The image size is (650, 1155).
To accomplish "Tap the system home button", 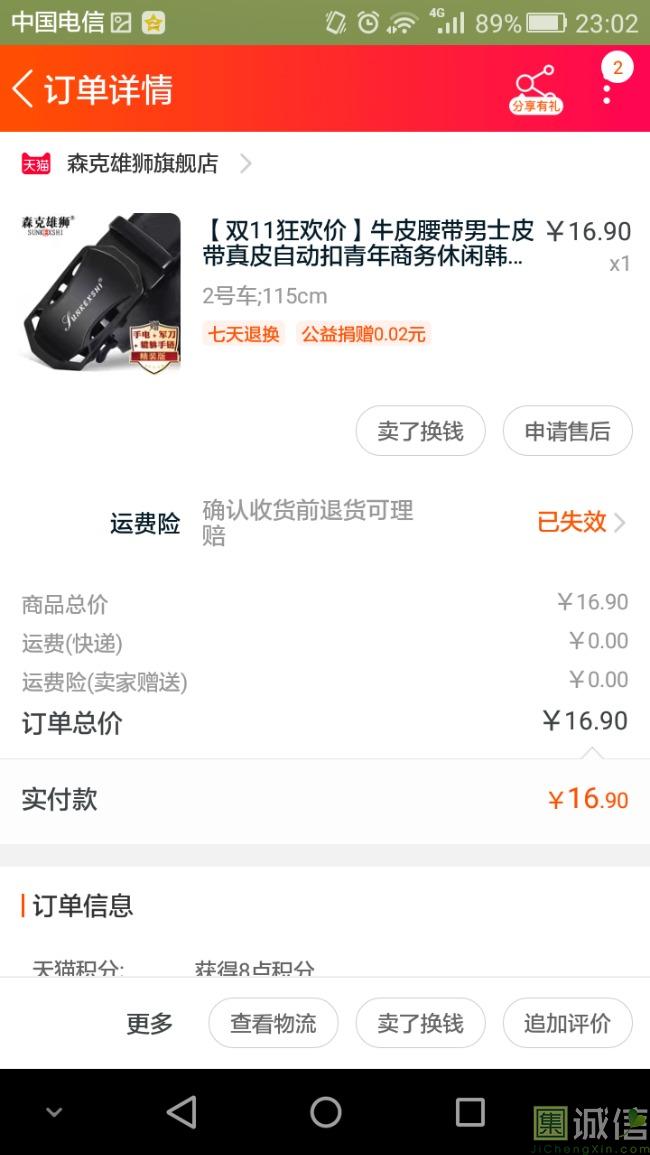I will click(x=325, y=1112).
